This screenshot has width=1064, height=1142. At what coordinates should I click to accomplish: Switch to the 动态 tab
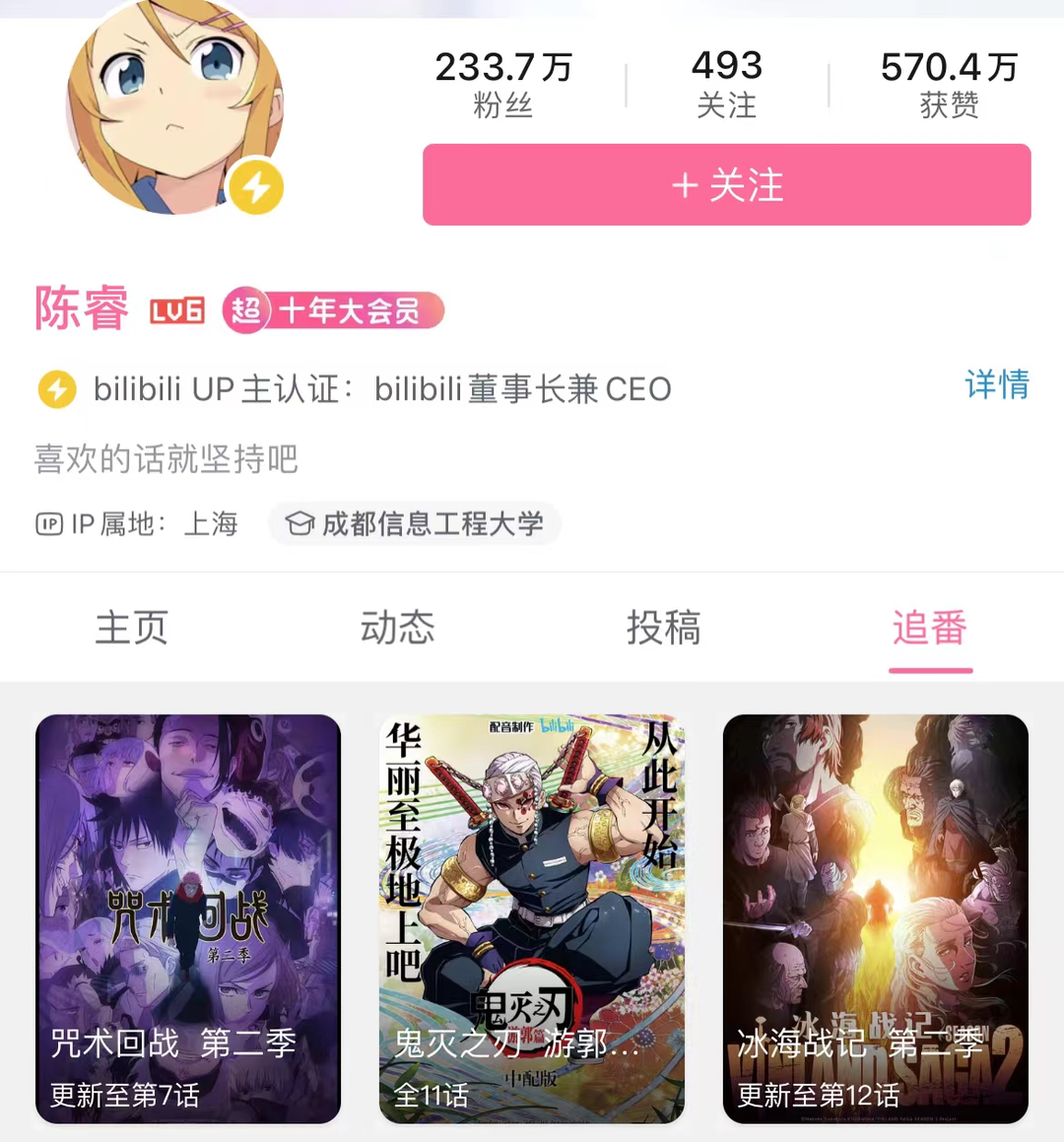397,628
